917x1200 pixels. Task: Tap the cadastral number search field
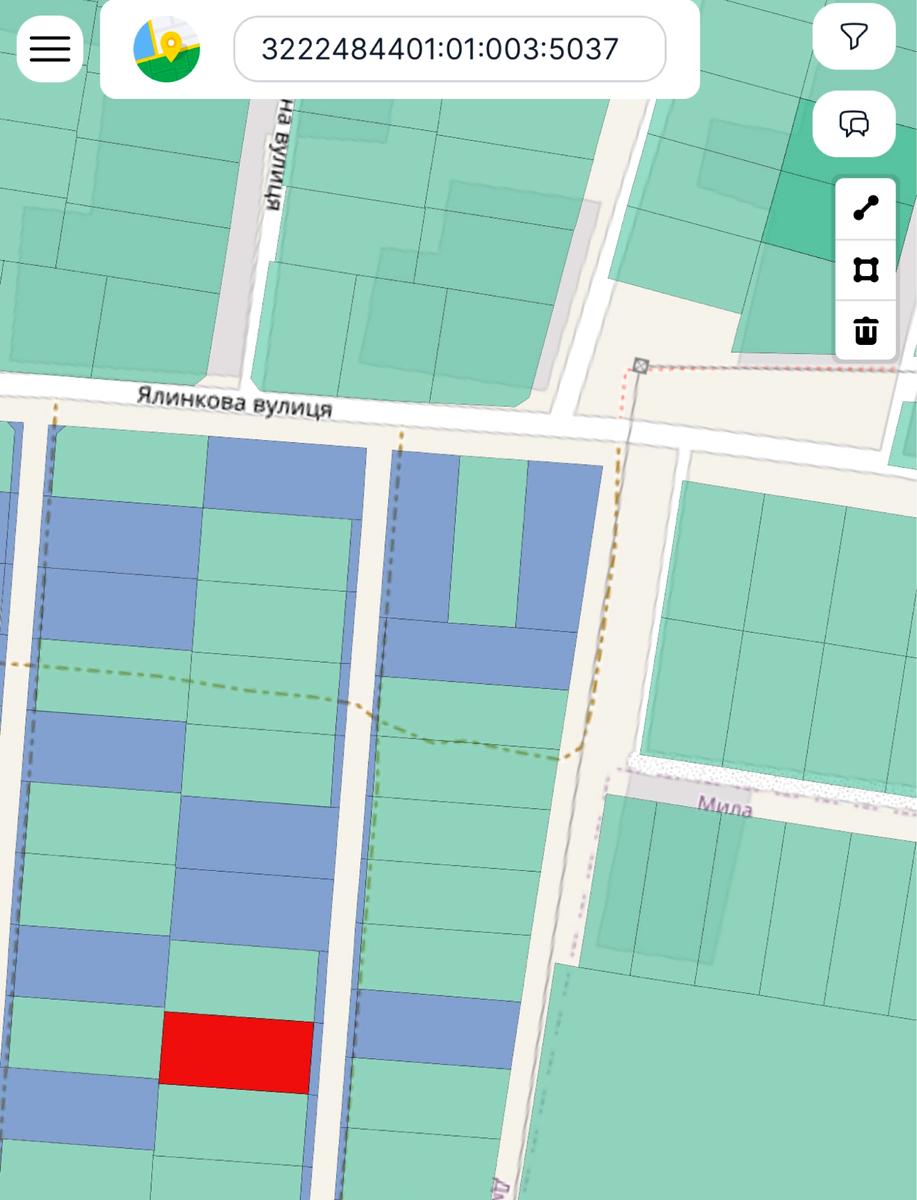point(449,49)
